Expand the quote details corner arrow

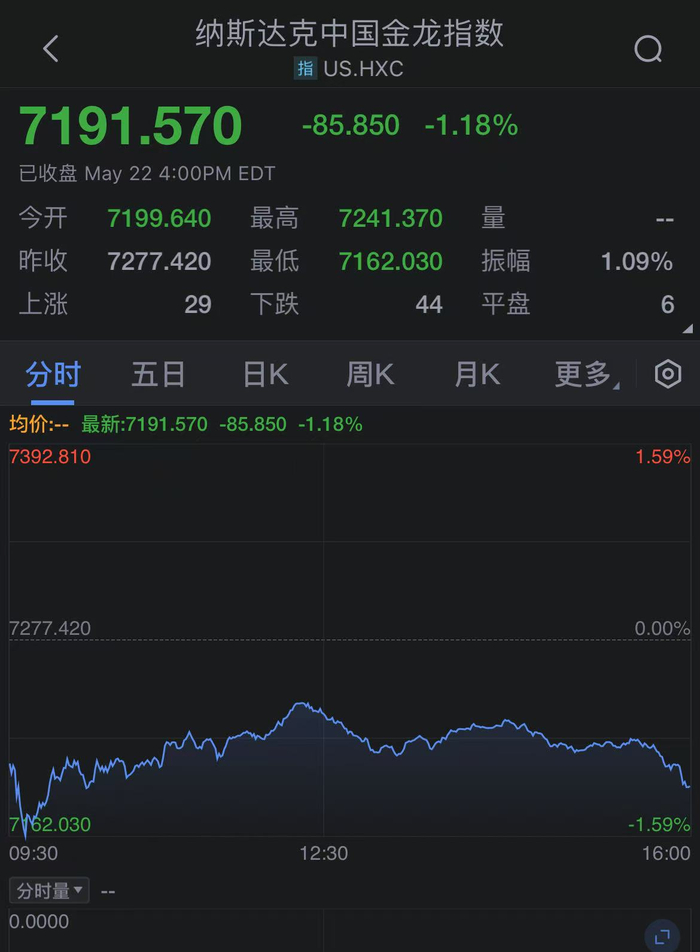[x=687, y=328]
